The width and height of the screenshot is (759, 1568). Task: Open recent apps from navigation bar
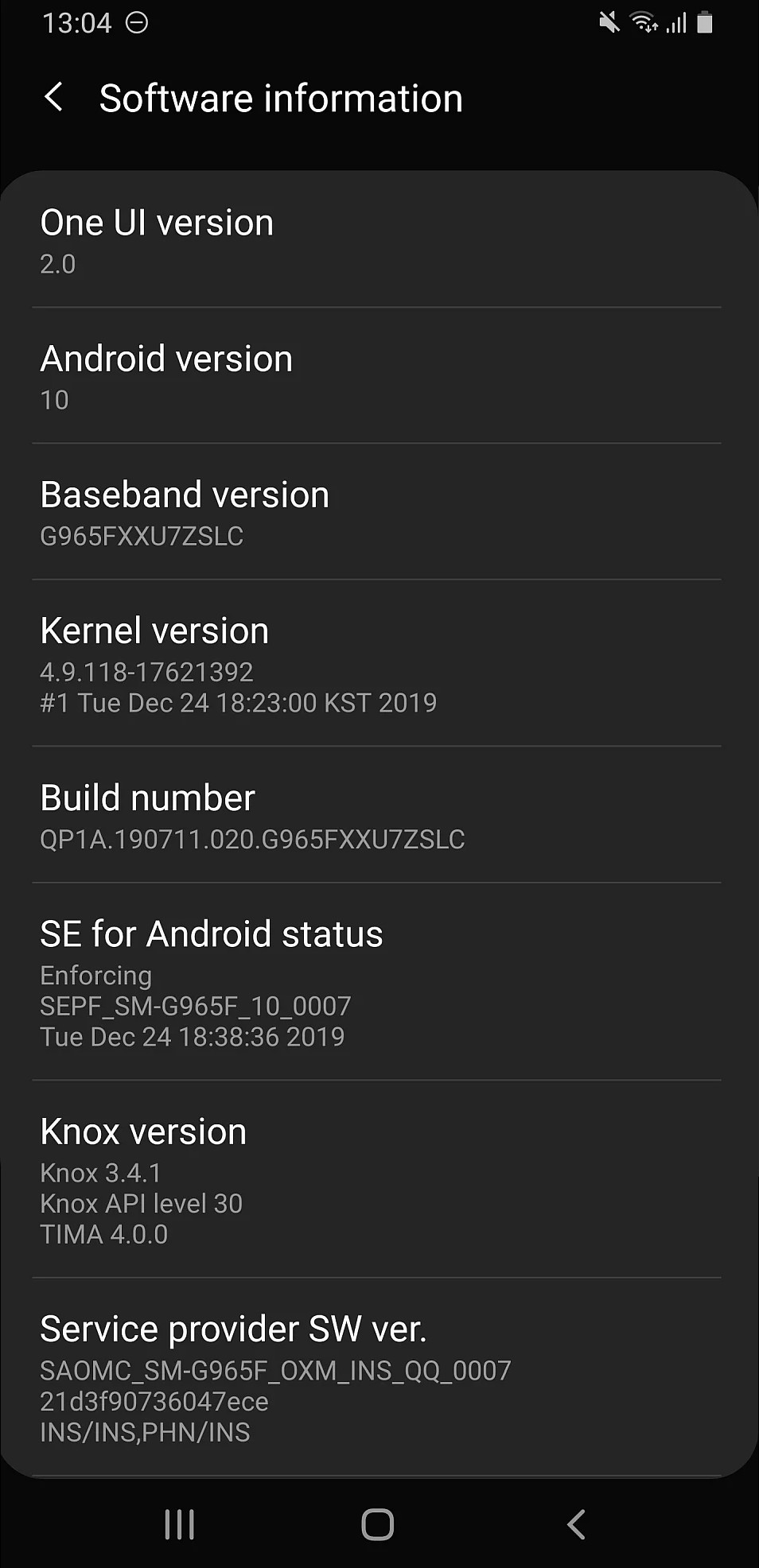pyautogui.click(x=179, y=1524)
